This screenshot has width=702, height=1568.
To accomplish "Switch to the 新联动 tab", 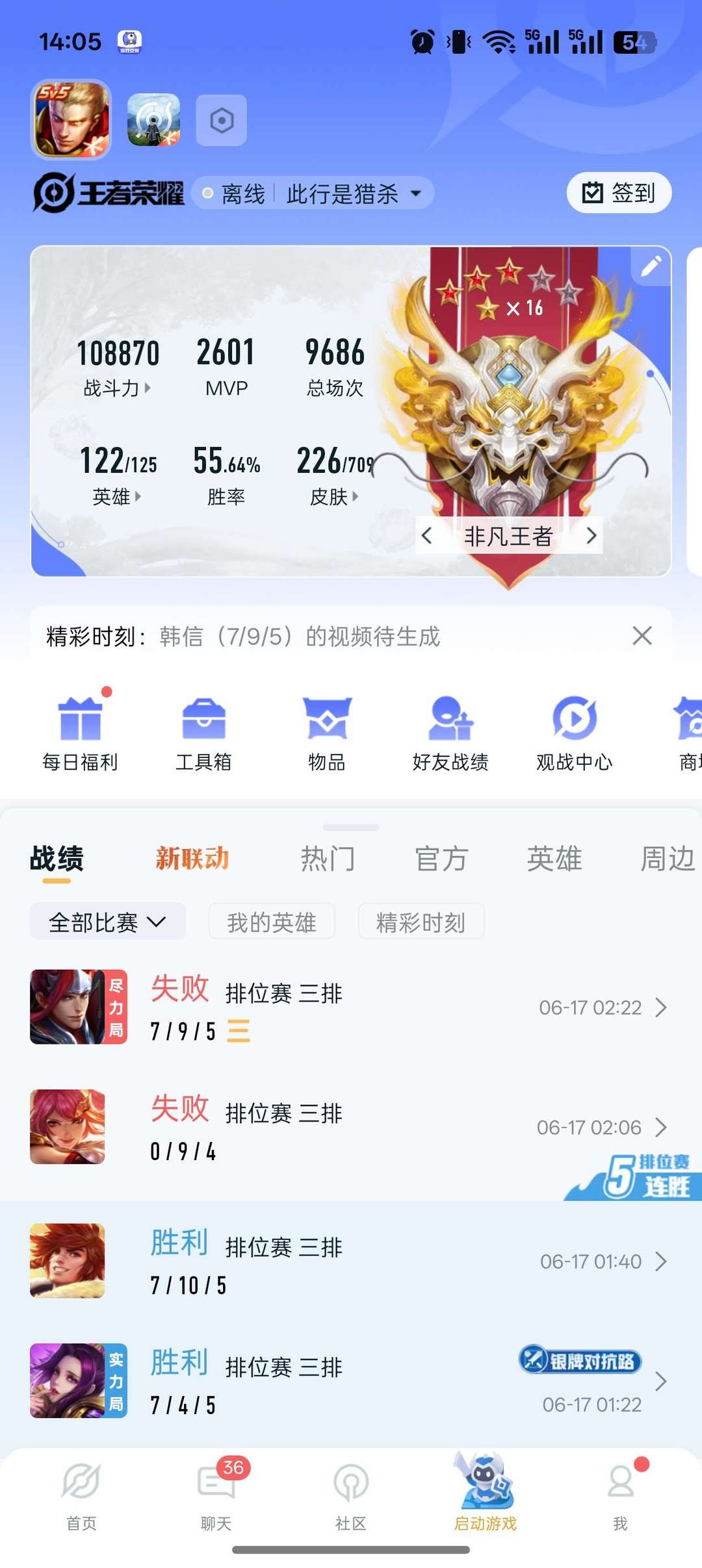I will coord(192,859).
